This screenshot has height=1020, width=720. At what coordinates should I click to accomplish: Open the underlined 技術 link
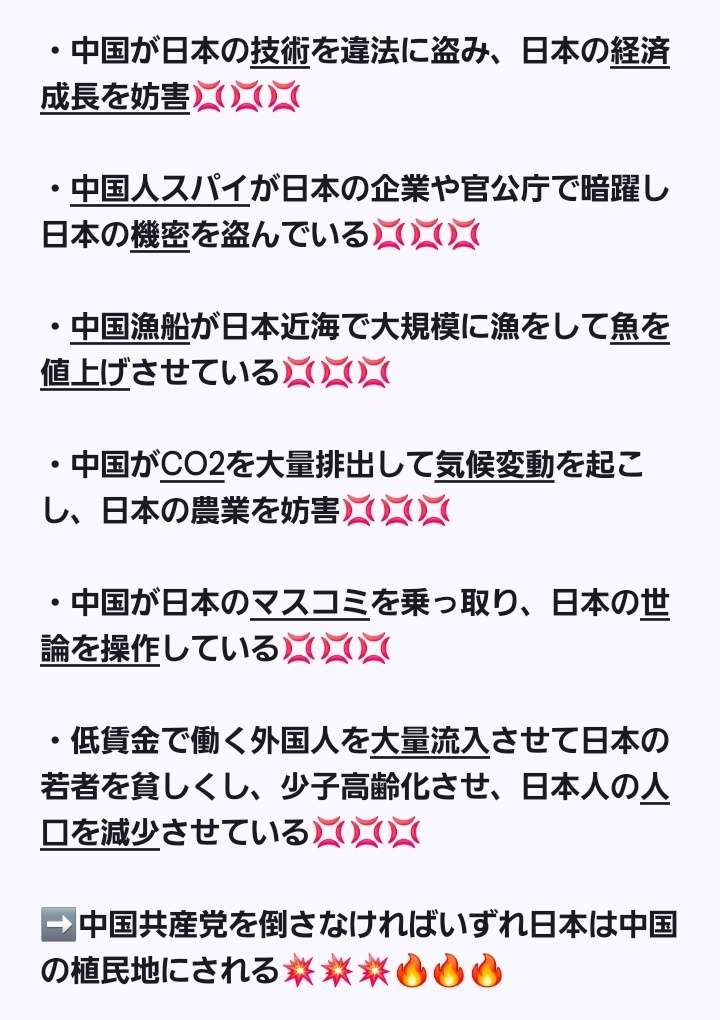point(280,52)
